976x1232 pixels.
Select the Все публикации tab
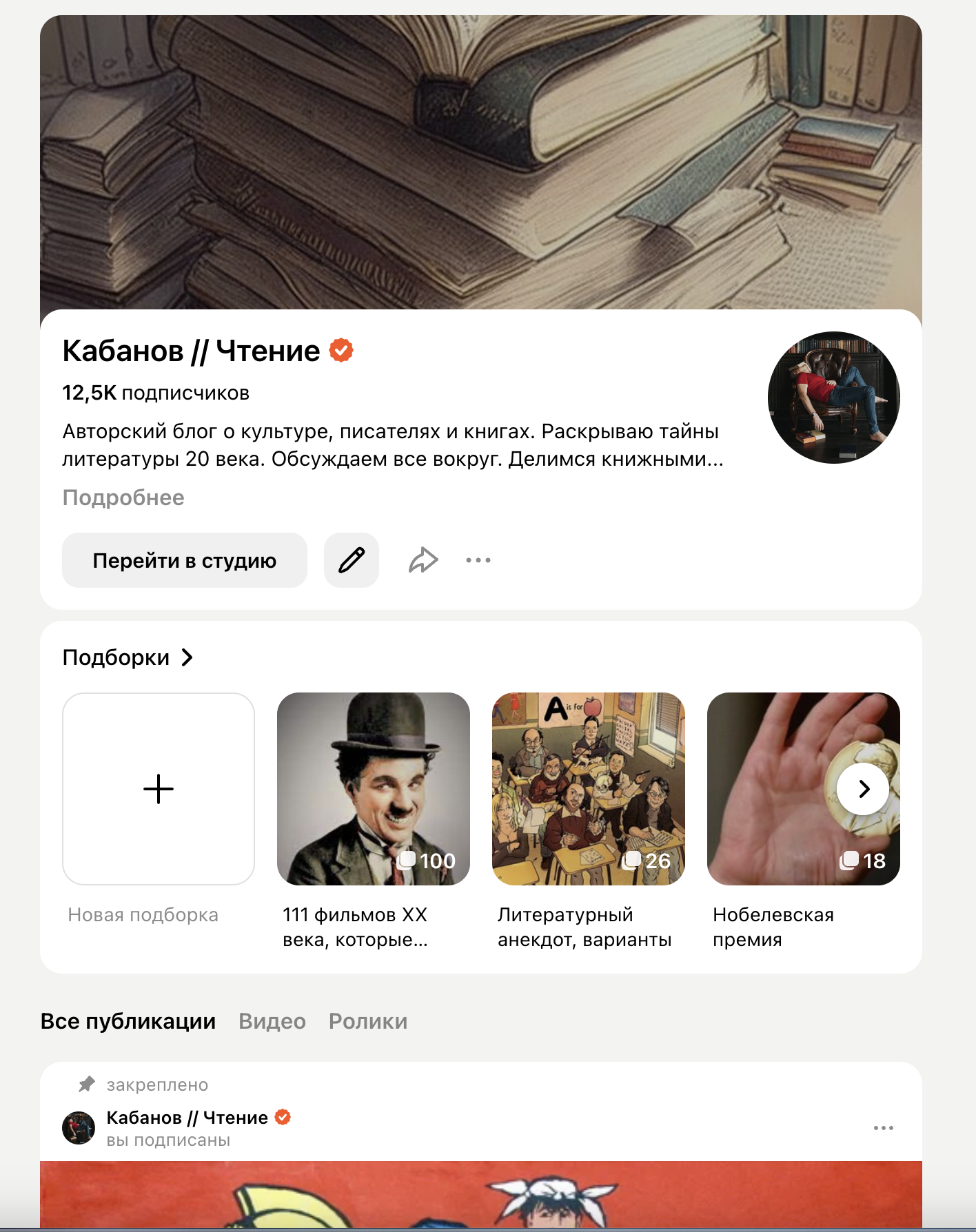(x=128, y=1021)
